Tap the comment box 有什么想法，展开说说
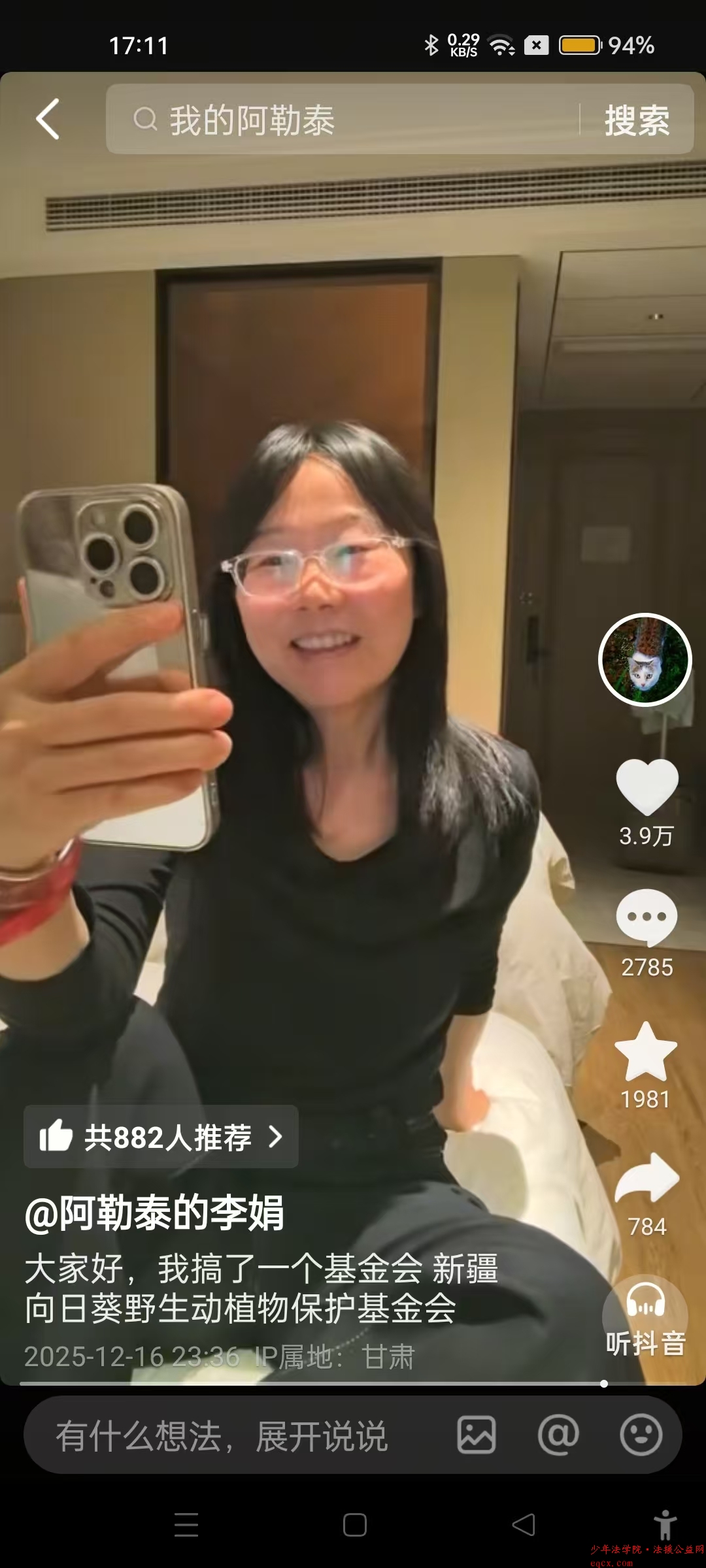Image resolution: width=706 pixels, height=1568 pixels. tap(222, 1436)
